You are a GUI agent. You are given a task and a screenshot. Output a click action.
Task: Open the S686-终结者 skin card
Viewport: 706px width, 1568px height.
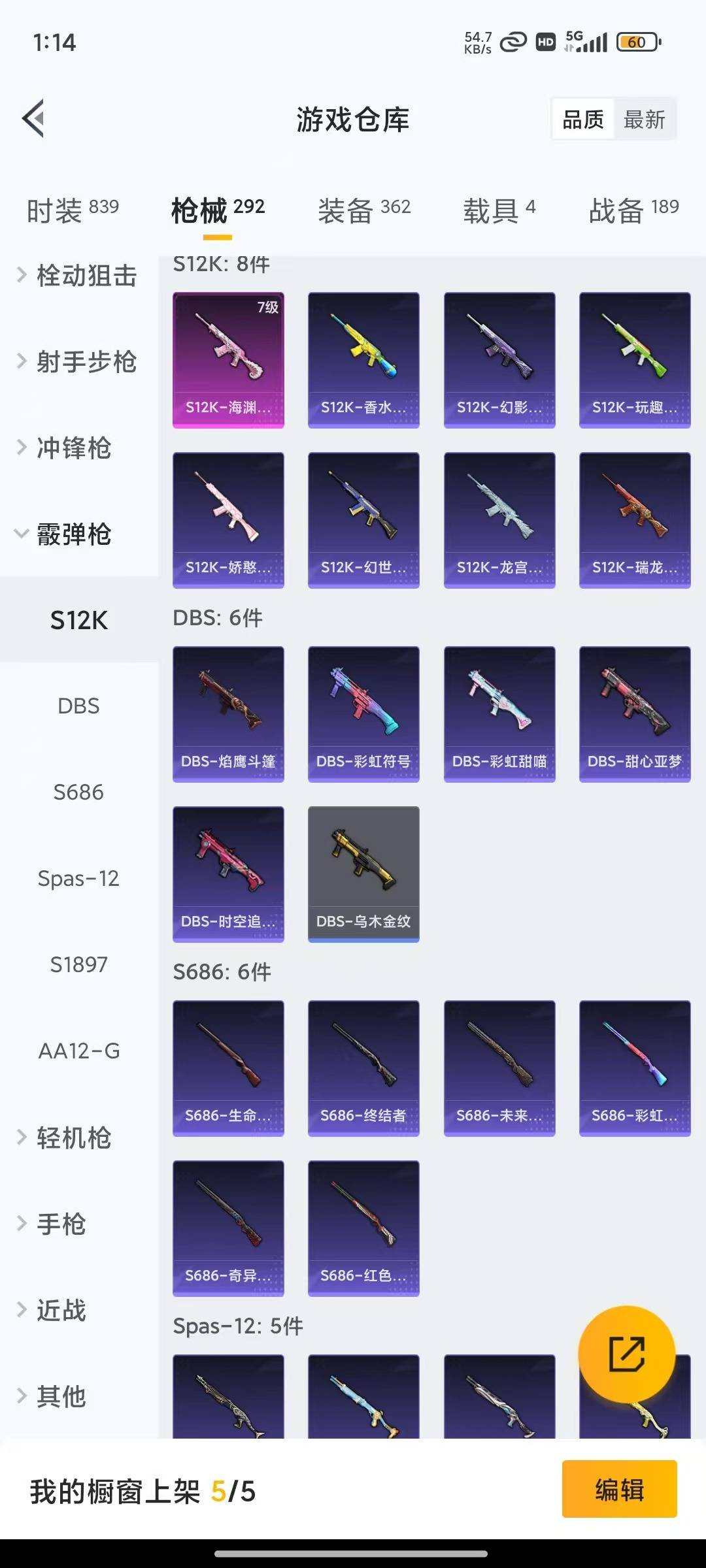pos(363,1068)
